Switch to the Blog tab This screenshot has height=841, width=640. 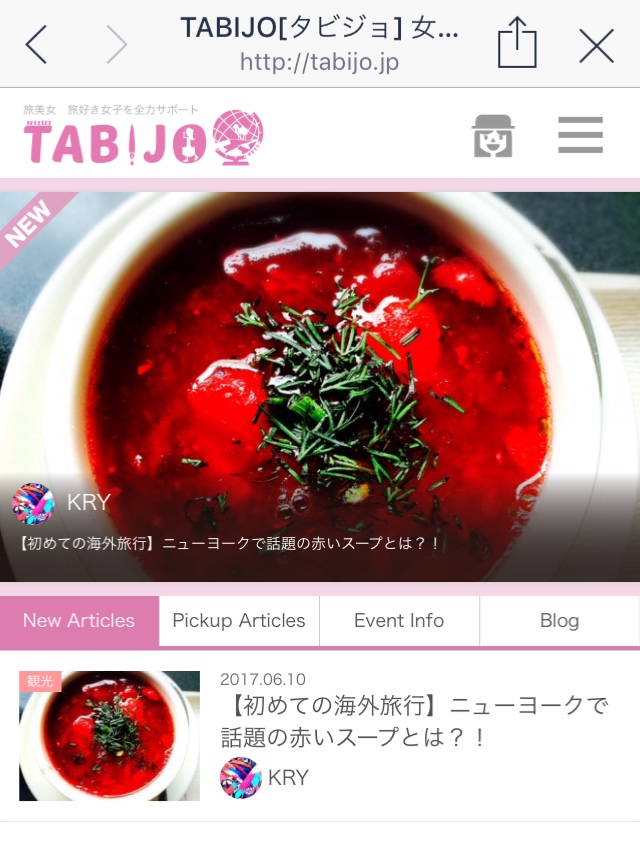559,621
